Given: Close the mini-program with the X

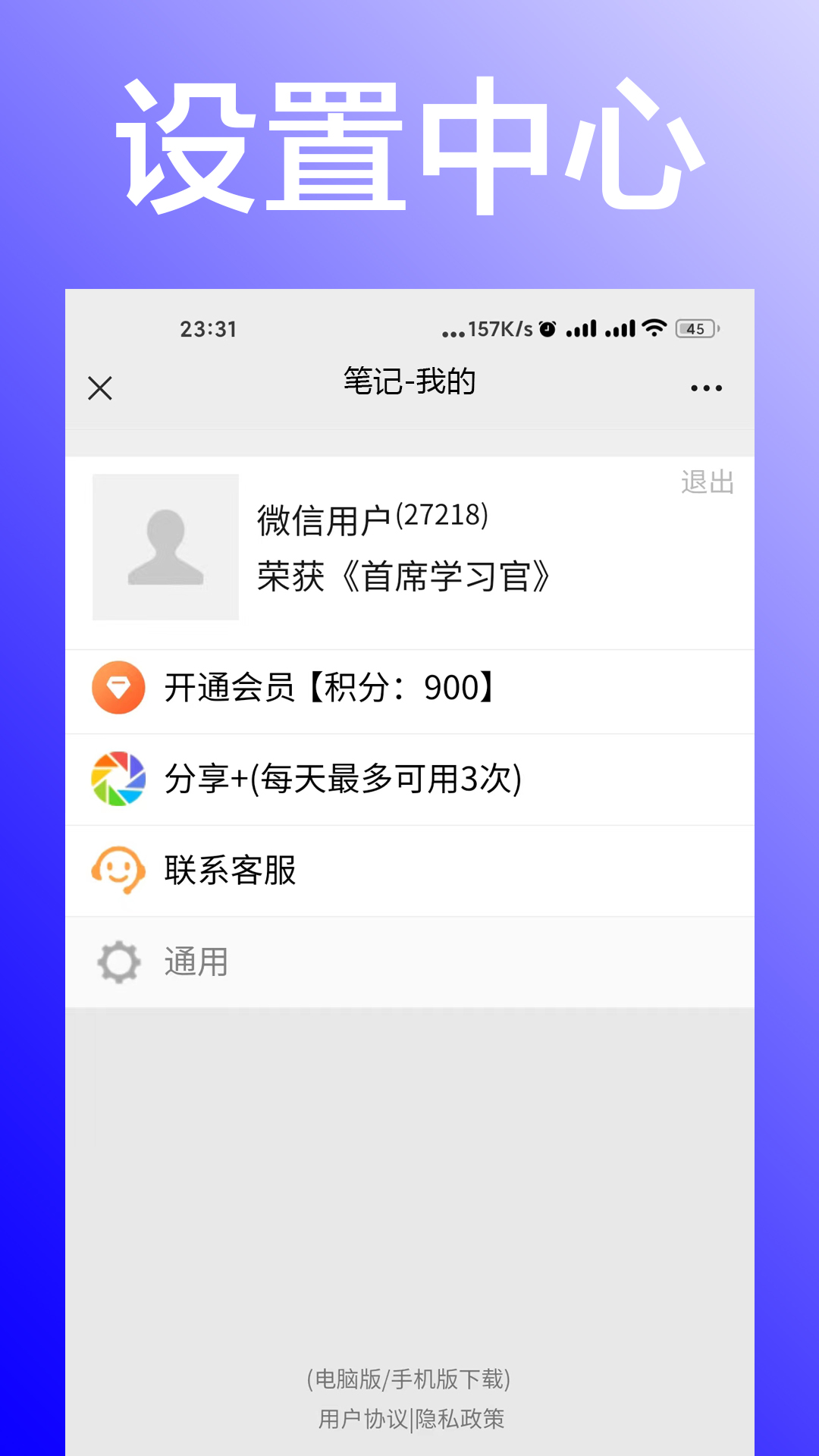Looking at the screenshot, I should [x=100, y=388].
